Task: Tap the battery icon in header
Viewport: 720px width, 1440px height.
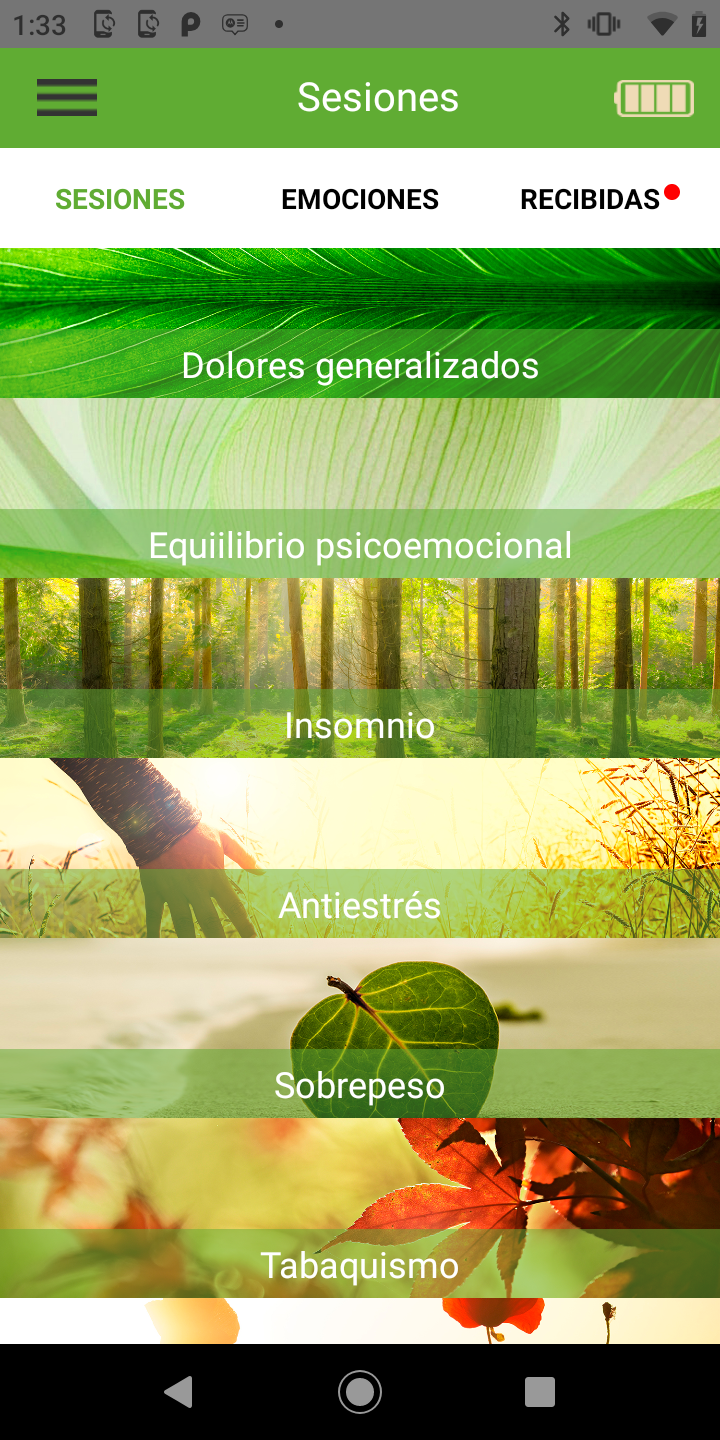Action: pos(655,99)
